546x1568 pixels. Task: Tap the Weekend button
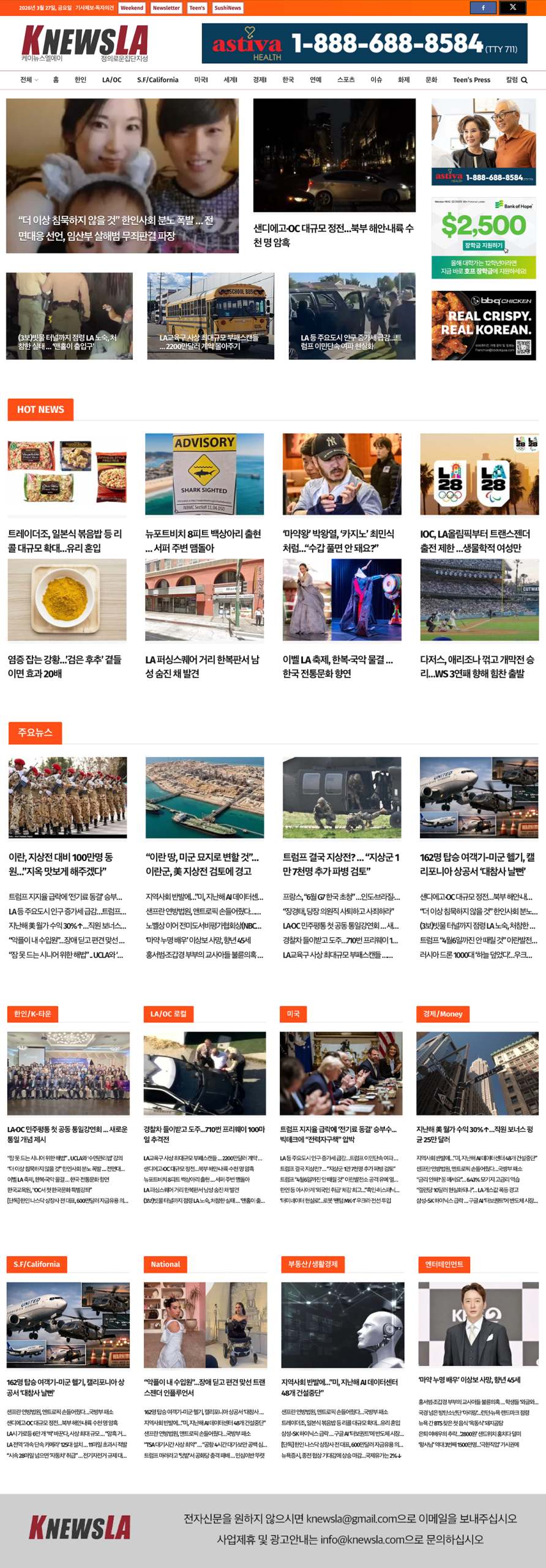pyautogui.click(x=132, y=8)
